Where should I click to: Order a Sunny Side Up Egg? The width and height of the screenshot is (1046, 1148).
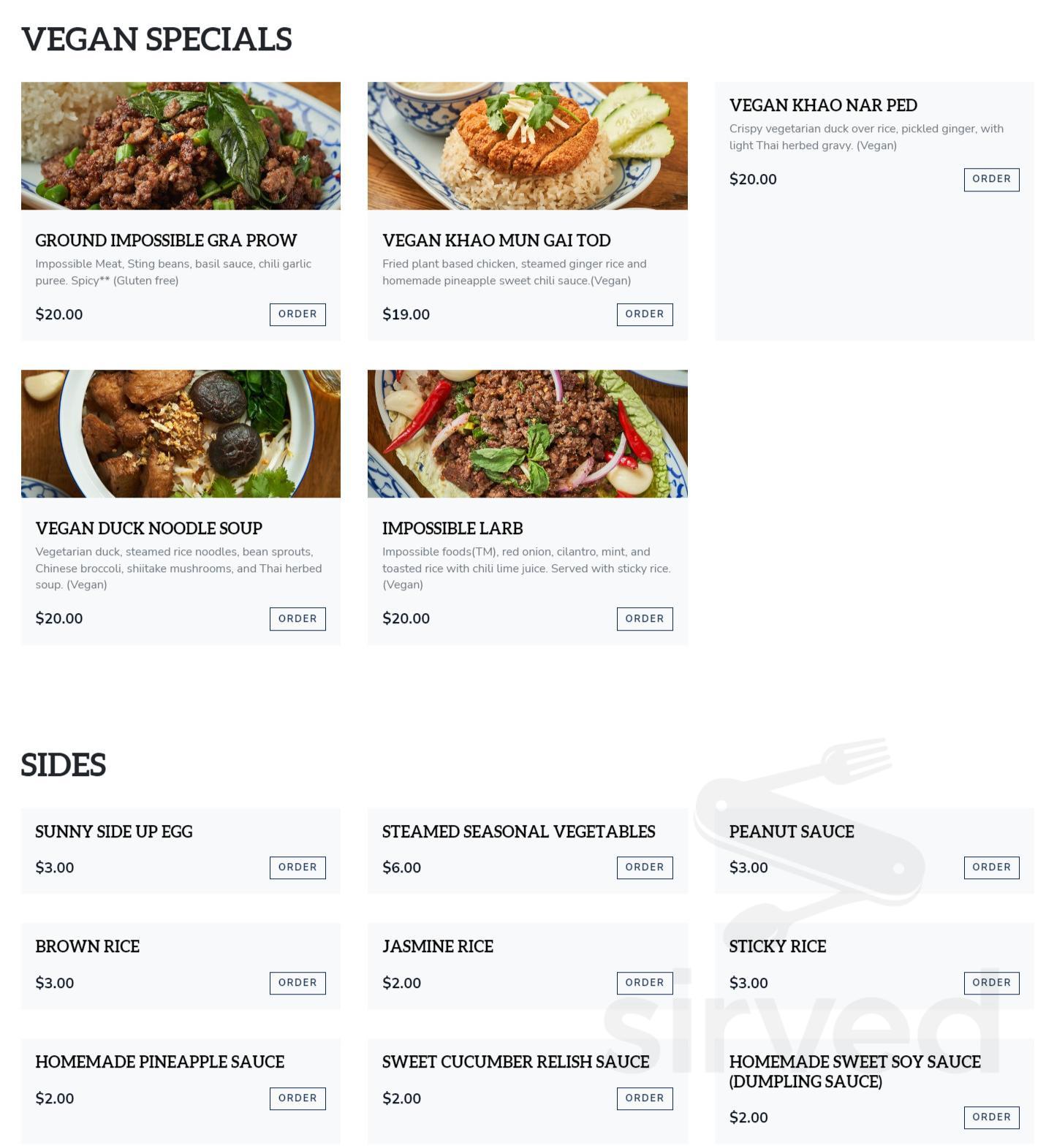click(x=297, y=867)
